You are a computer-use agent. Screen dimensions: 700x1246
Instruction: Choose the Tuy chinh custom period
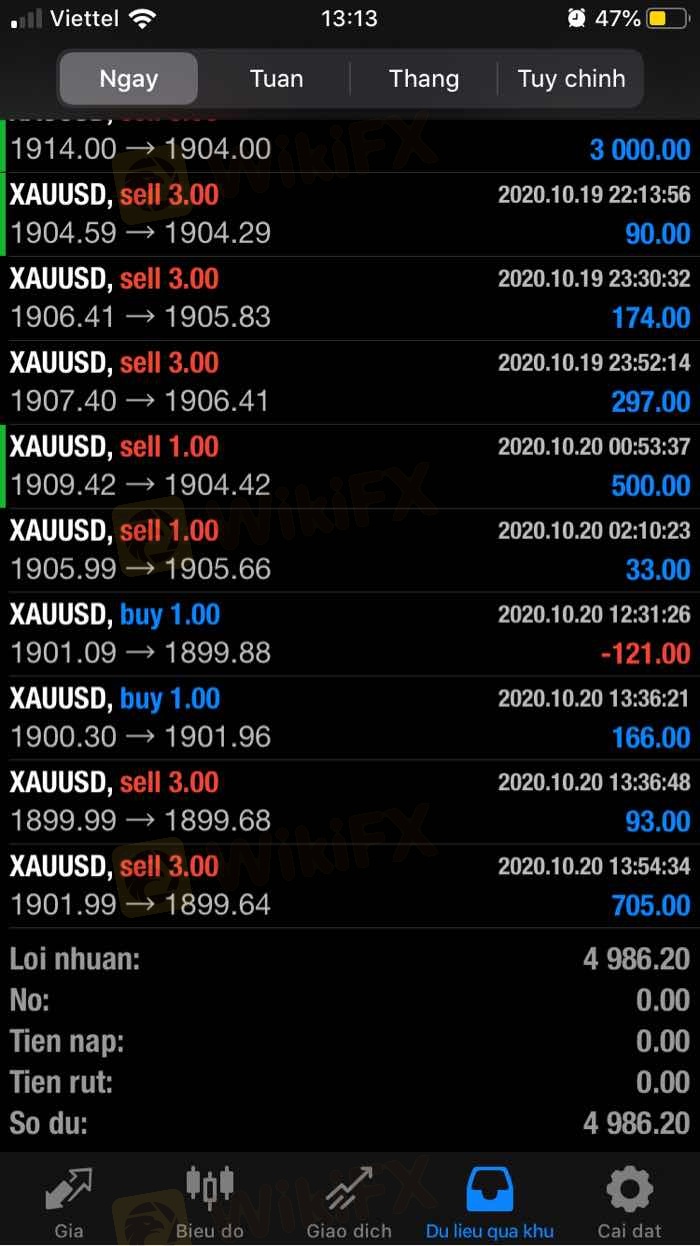(x=571, y=79)
